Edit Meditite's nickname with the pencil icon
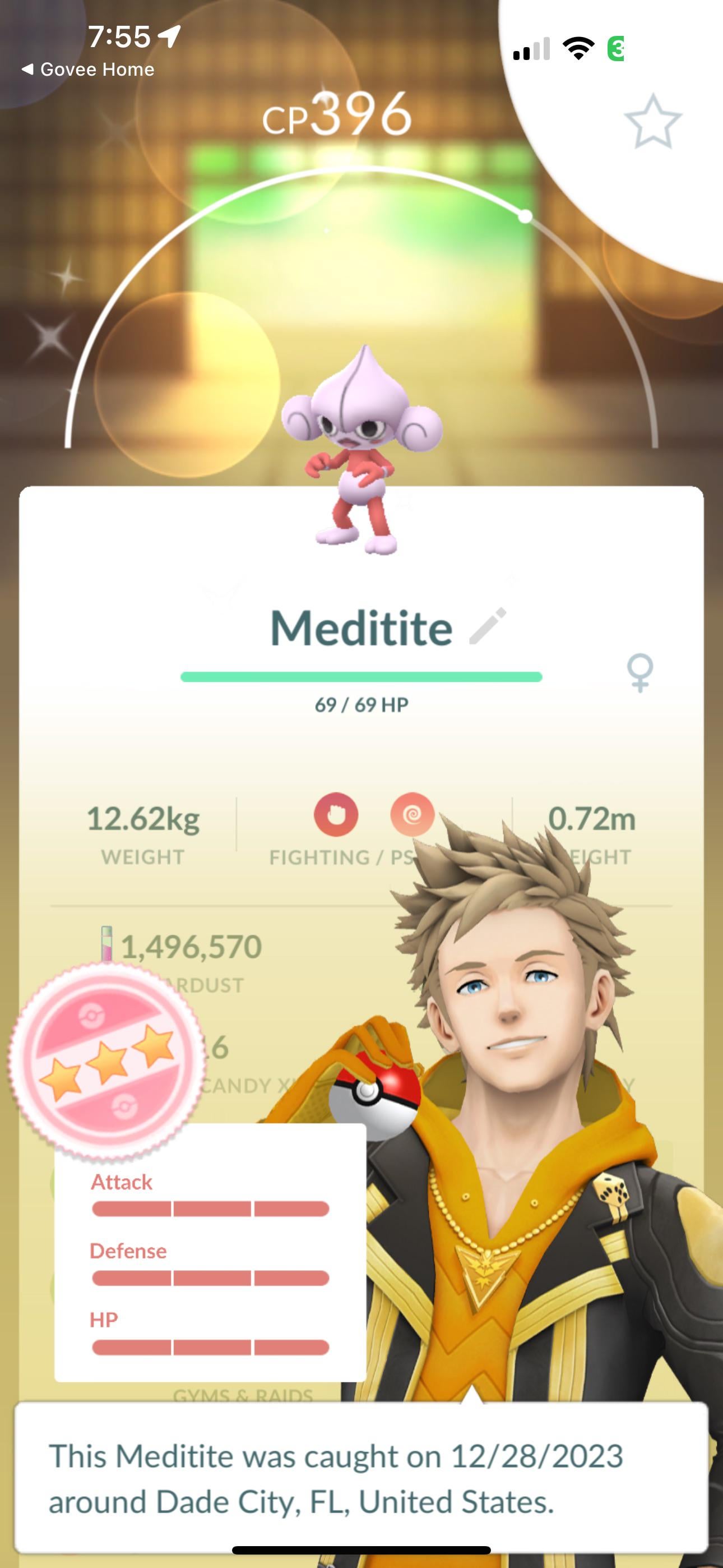 tap(488, 626)
